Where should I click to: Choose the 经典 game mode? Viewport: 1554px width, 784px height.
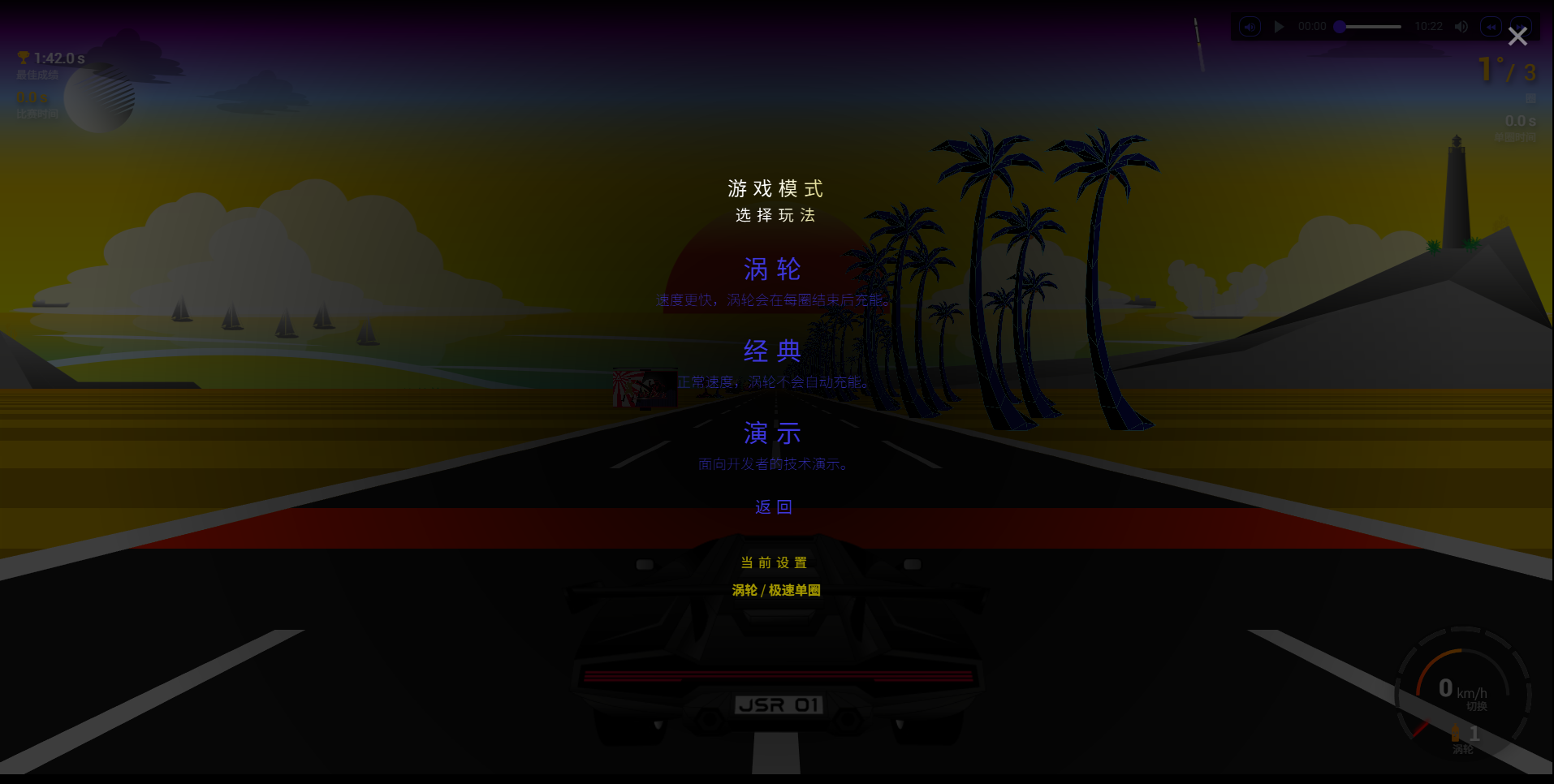772,351
